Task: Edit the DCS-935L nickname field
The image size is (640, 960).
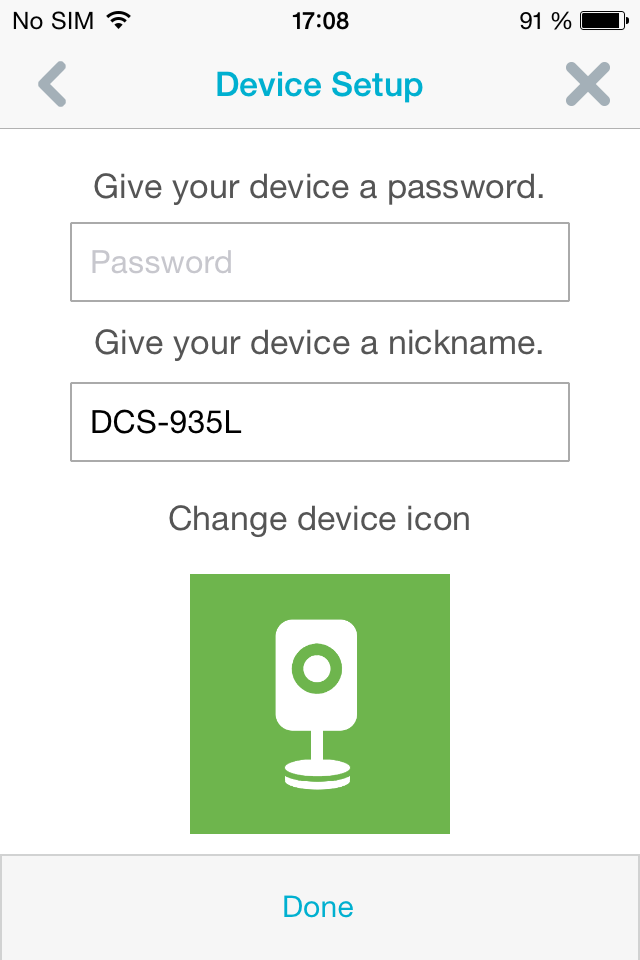Action: tap(319, 422)
